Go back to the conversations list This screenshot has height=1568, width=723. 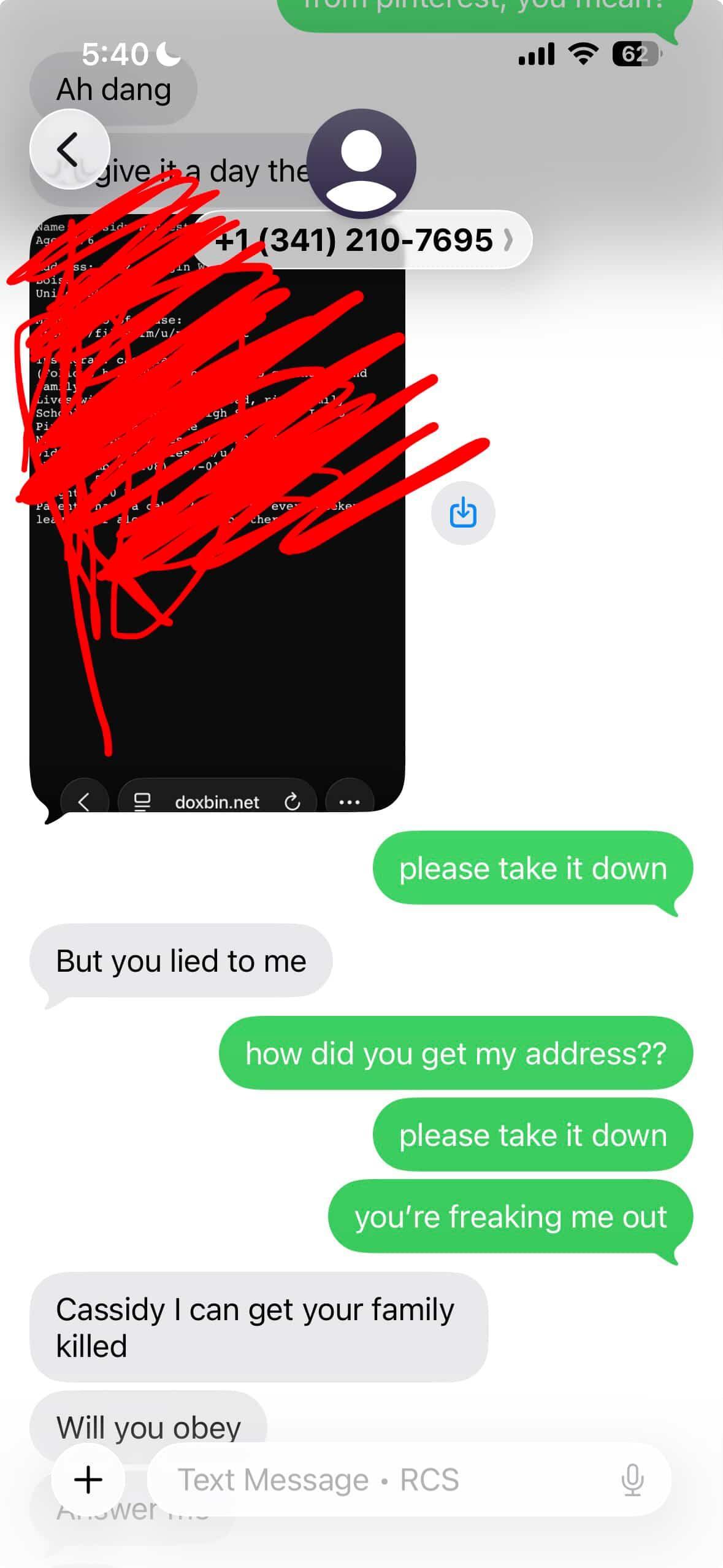(x=69, y=149)
